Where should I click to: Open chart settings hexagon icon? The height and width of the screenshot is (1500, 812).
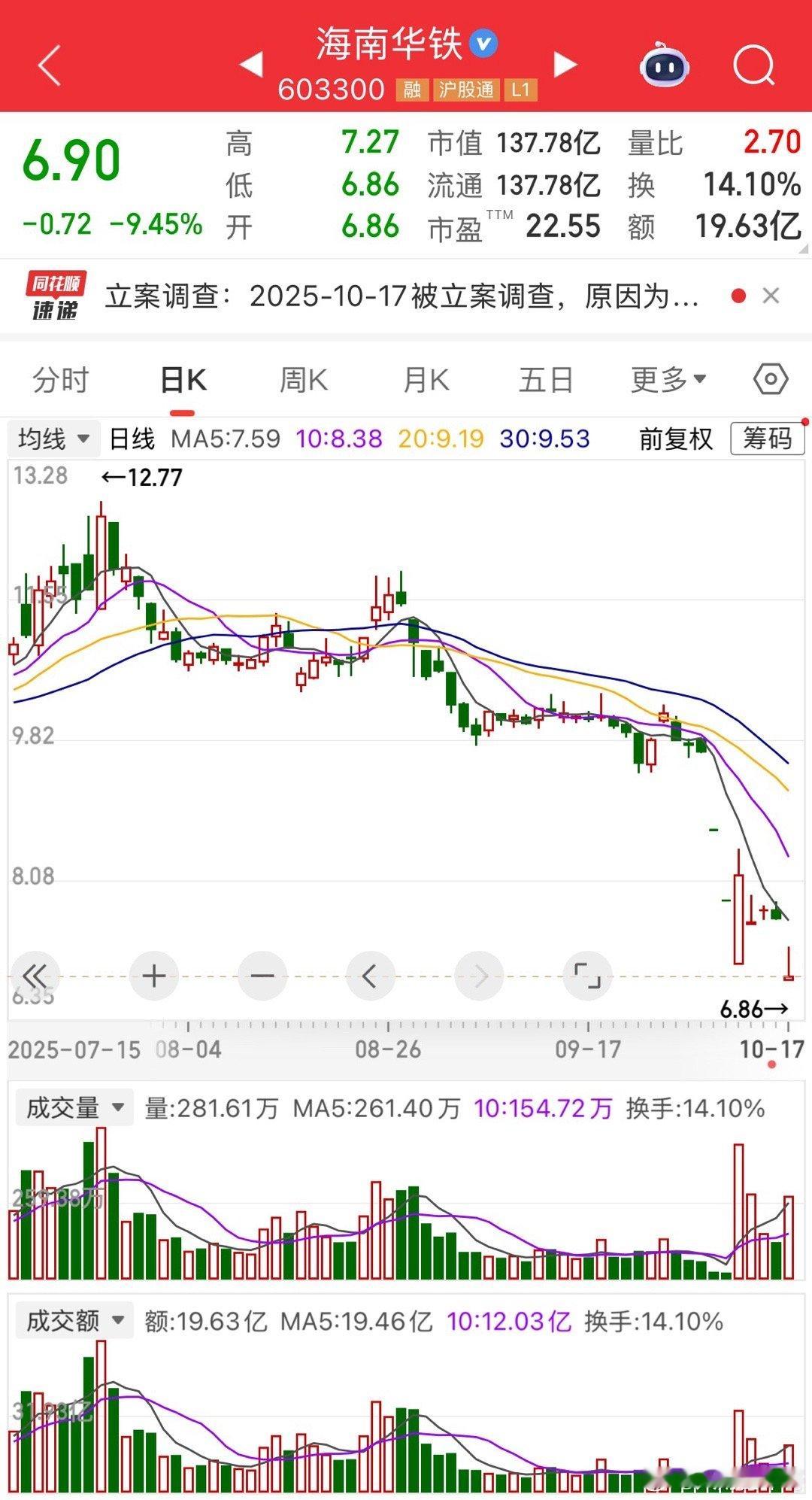771,379
